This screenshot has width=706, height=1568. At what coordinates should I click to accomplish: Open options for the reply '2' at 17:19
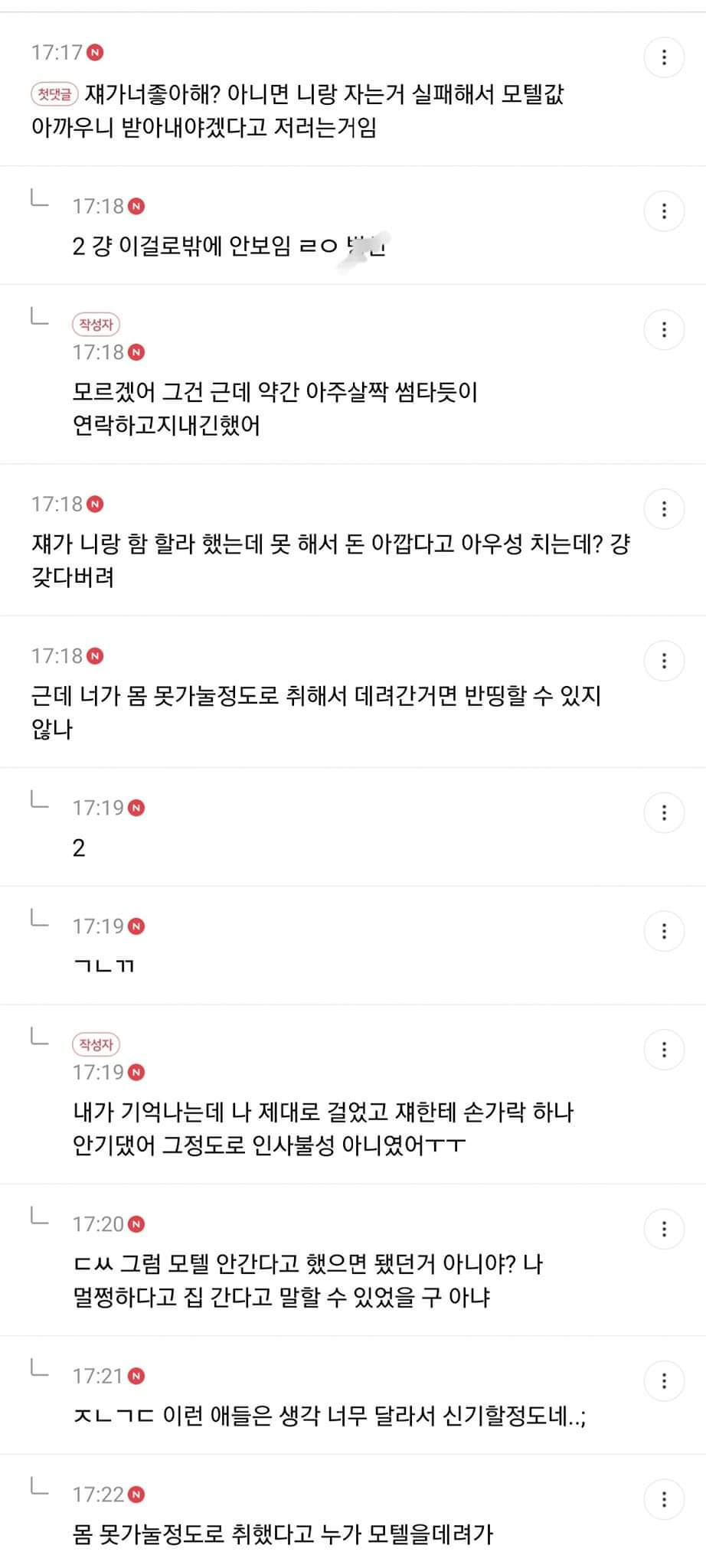point(664,813)
